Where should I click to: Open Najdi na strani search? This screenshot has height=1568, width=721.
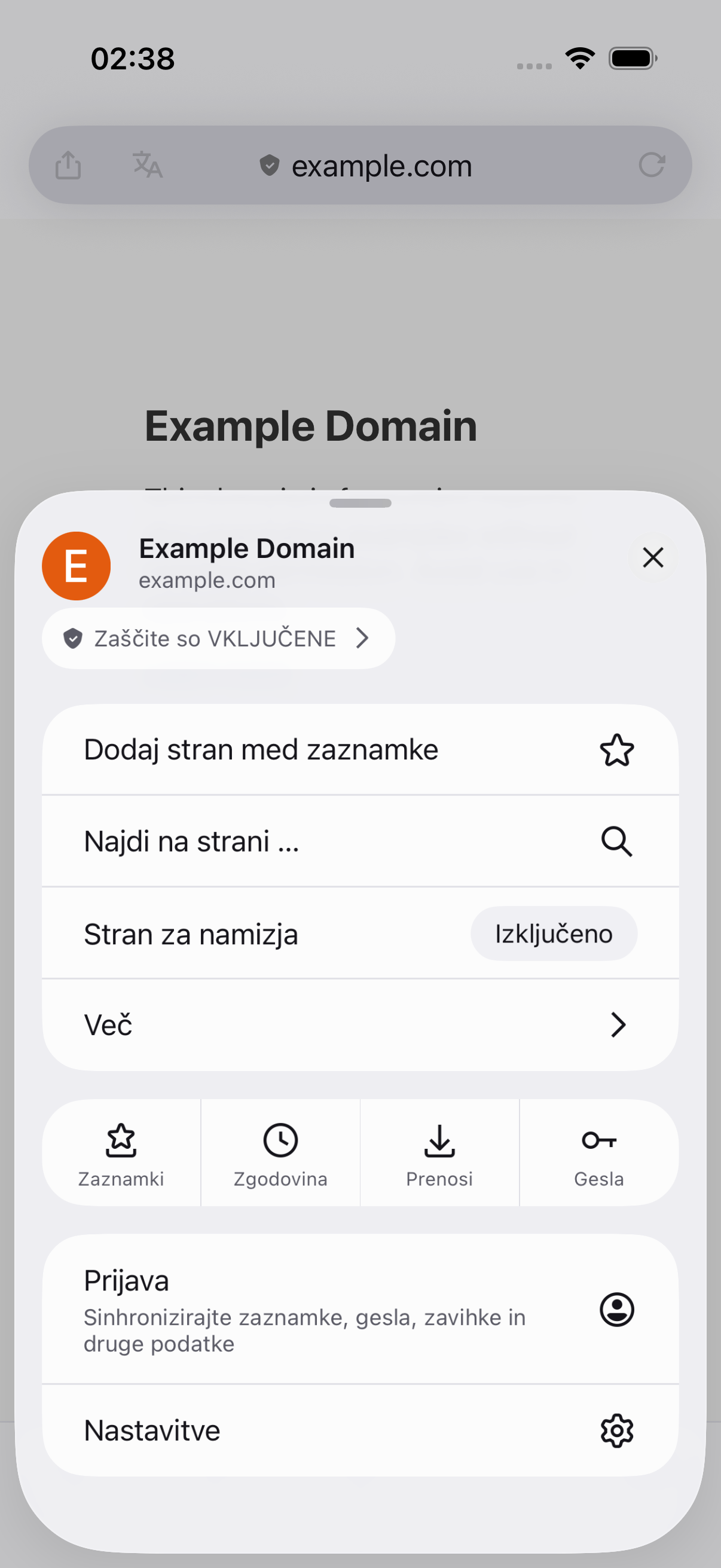click(360, 841)
